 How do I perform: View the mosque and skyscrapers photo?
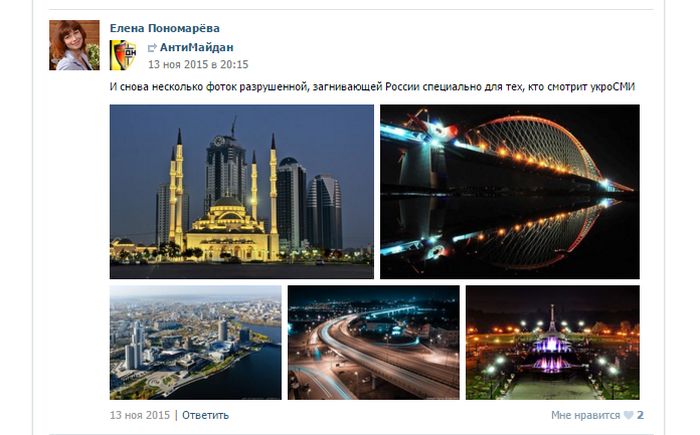coord(241,191)
